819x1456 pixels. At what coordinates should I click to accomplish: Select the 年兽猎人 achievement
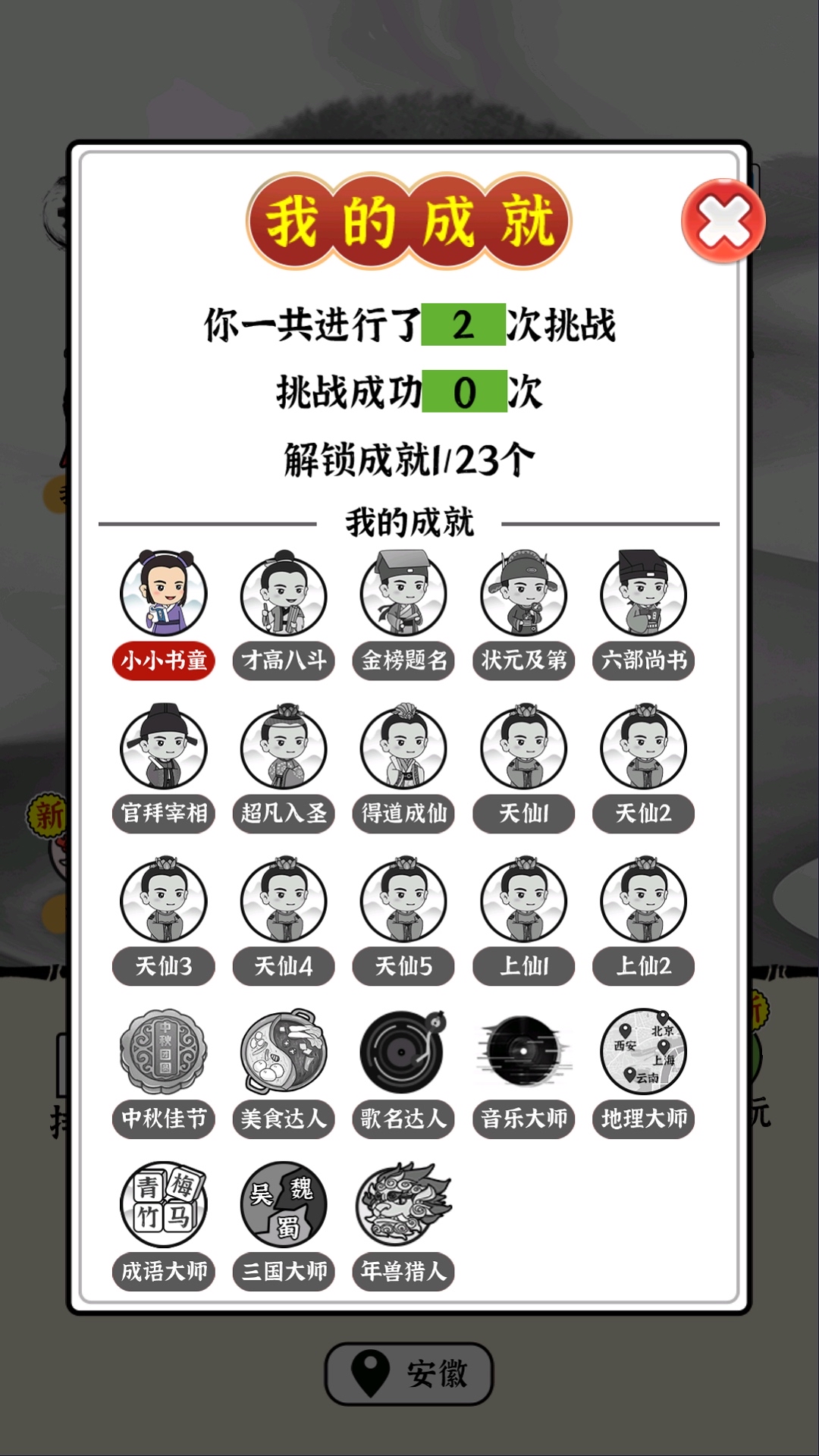(x=403, y=1204)
